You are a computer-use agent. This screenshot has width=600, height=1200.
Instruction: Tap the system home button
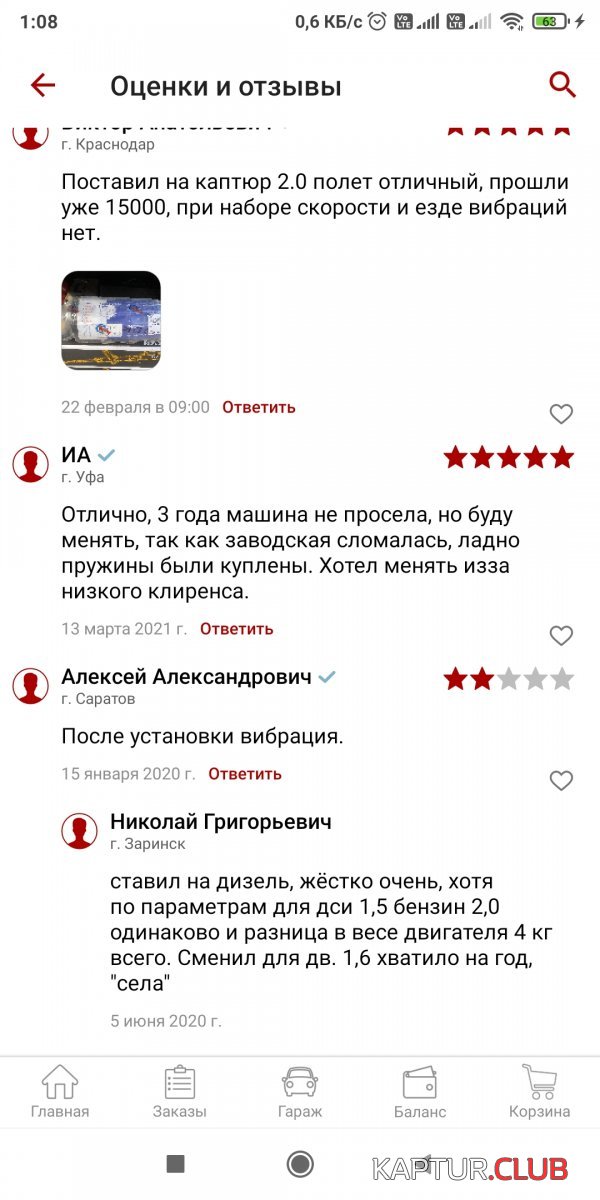coord(300,1163)
